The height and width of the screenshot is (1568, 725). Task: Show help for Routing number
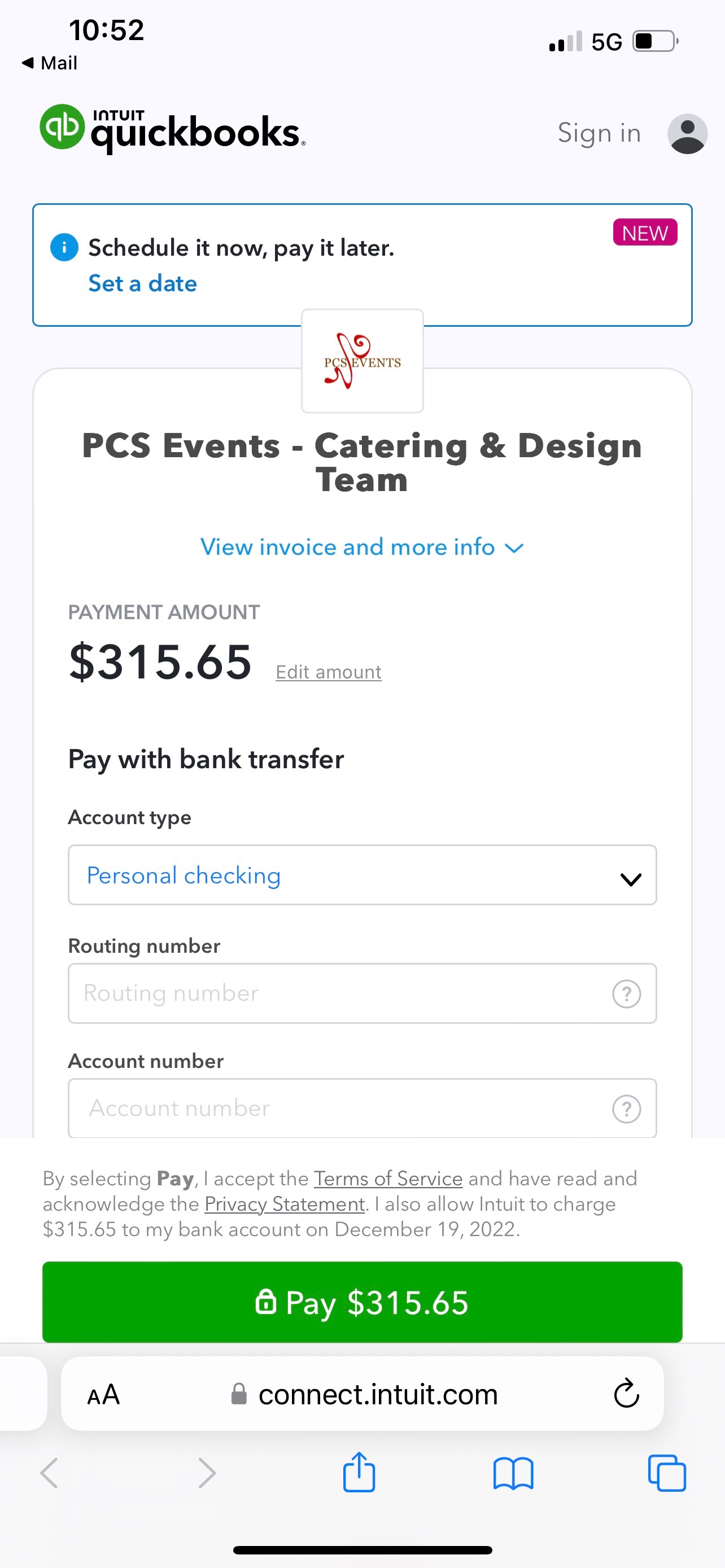[626, 994]
